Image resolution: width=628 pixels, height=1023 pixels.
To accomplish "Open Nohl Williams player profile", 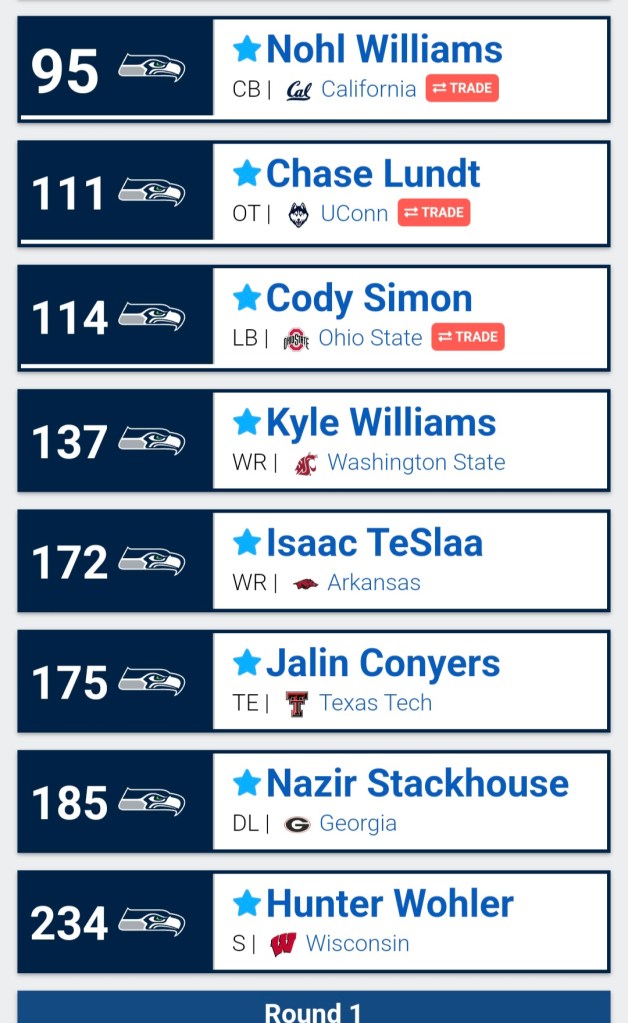I will tap(384, 49).
